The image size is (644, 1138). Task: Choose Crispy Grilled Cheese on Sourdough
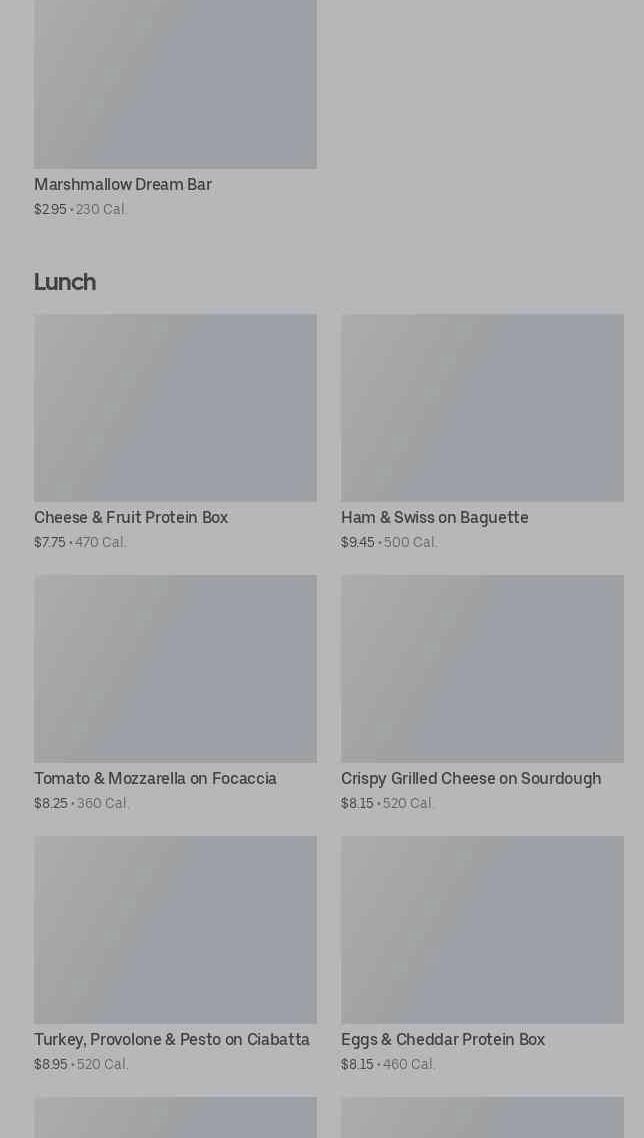482,694
